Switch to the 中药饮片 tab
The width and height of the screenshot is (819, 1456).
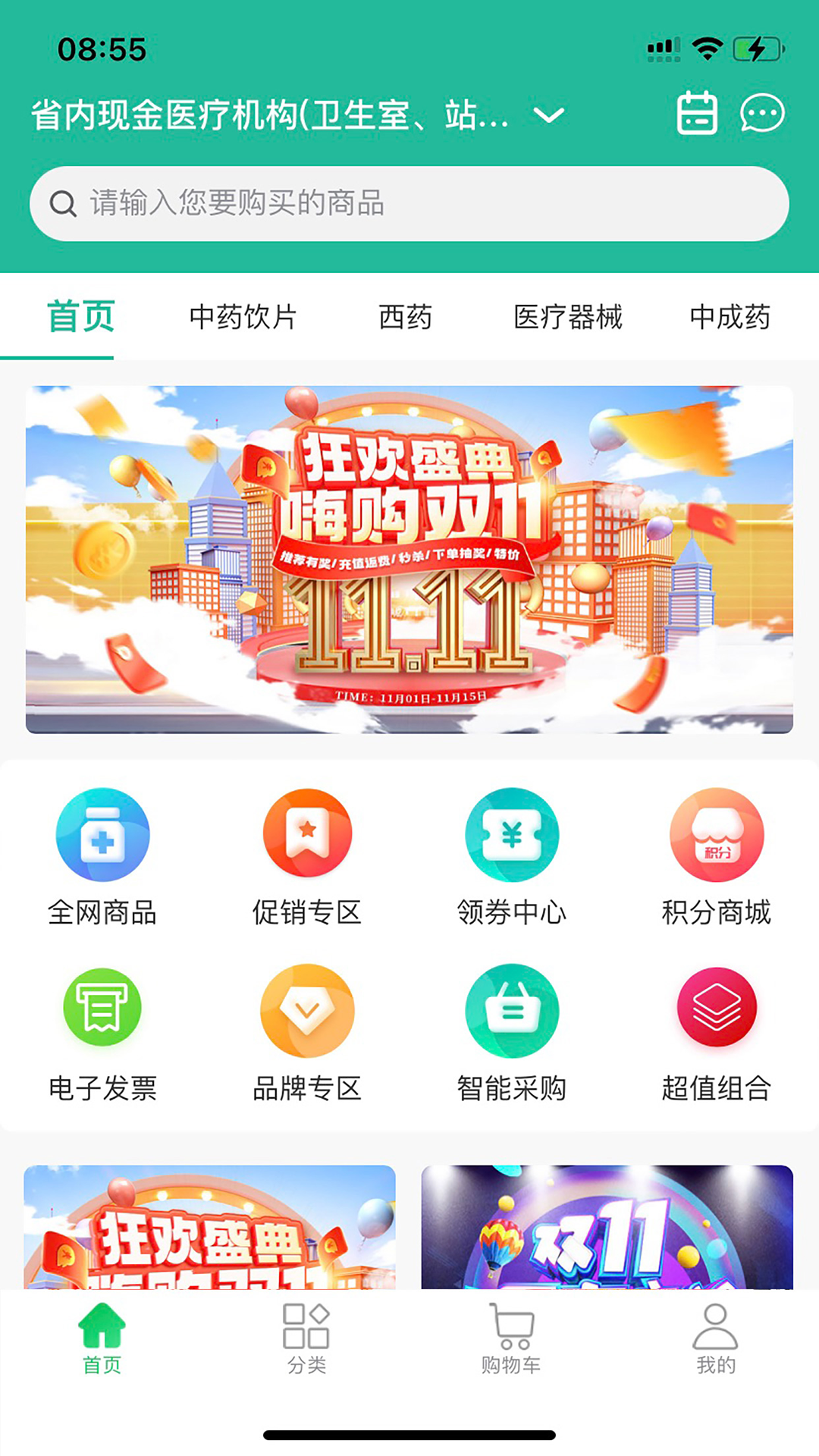tap(243, 317)
